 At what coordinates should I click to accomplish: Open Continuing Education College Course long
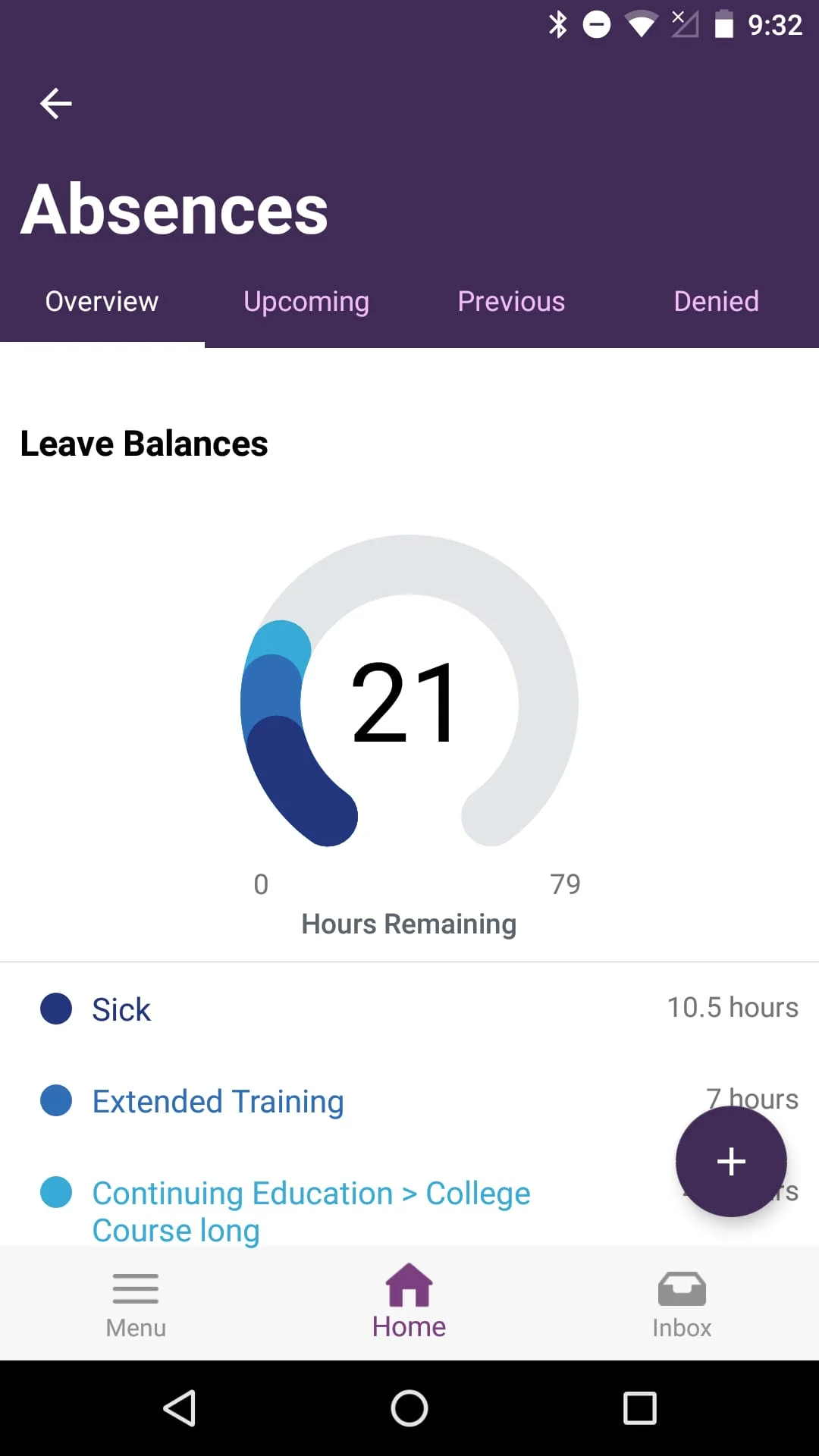311,1210
